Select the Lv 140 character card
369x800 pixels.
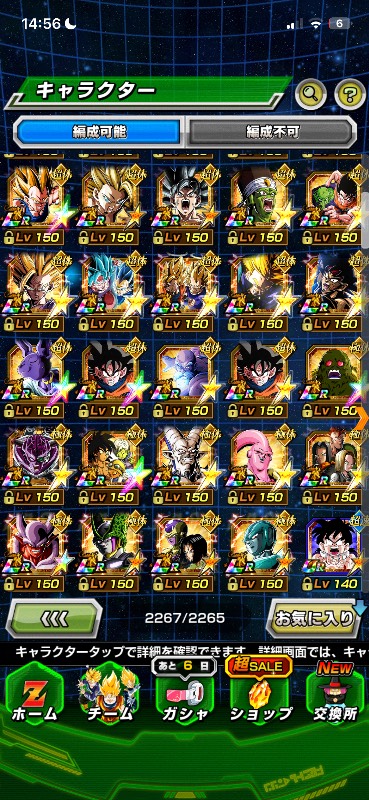[x=335, y=554]
